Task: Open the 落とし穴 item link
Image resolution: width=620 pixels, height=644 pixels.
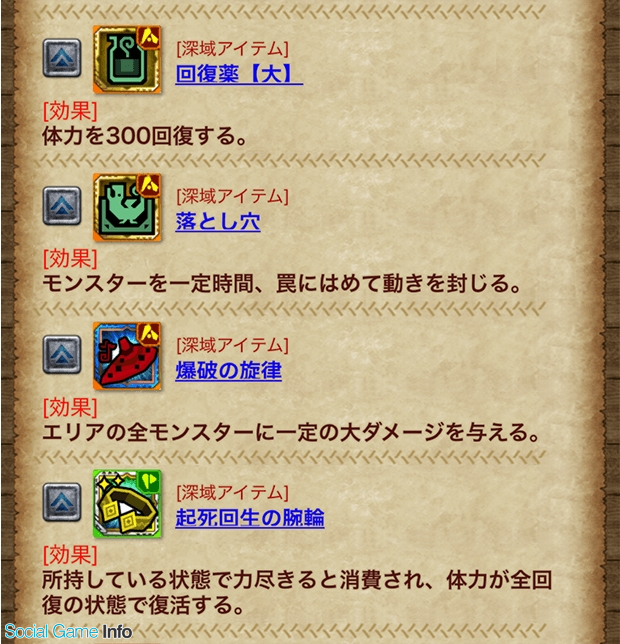Action: point(217,222)
